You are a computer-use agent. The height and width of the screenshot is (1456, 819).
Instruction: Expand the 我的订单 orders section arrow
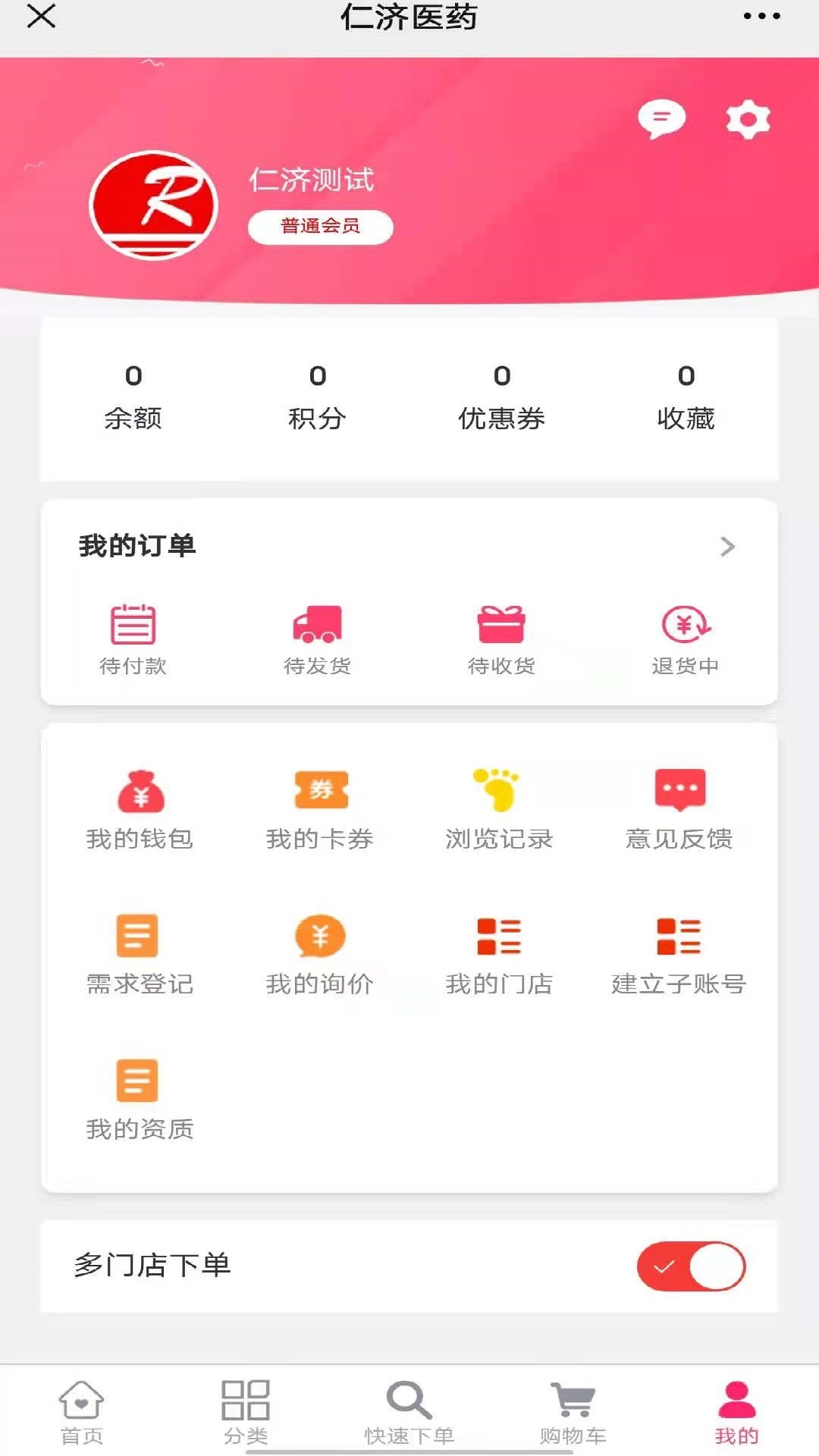(x=728, y=546)
